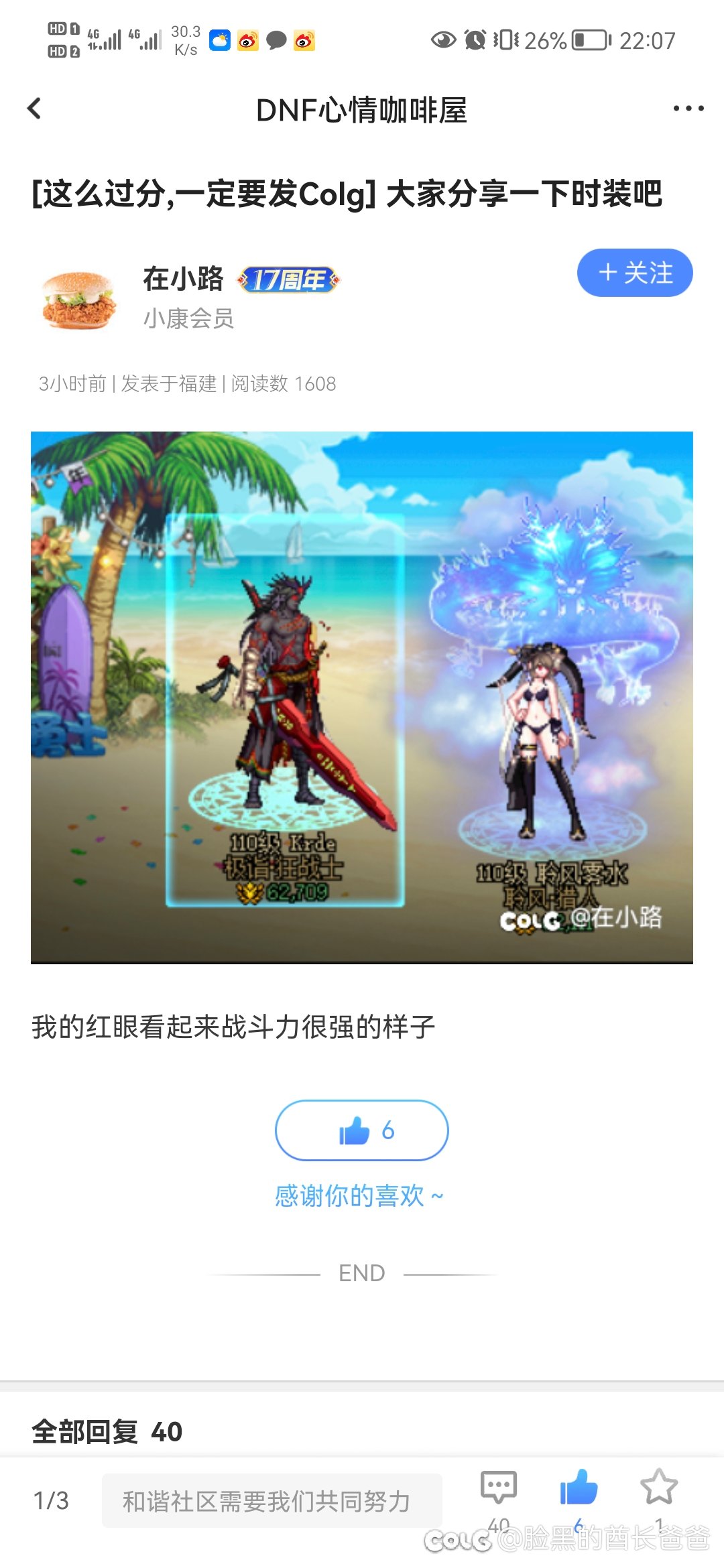The height and width of the screenshot is (1568, 724).
Task: View the posted fashion screenshot full size
Action: click(x=362, y=697)
